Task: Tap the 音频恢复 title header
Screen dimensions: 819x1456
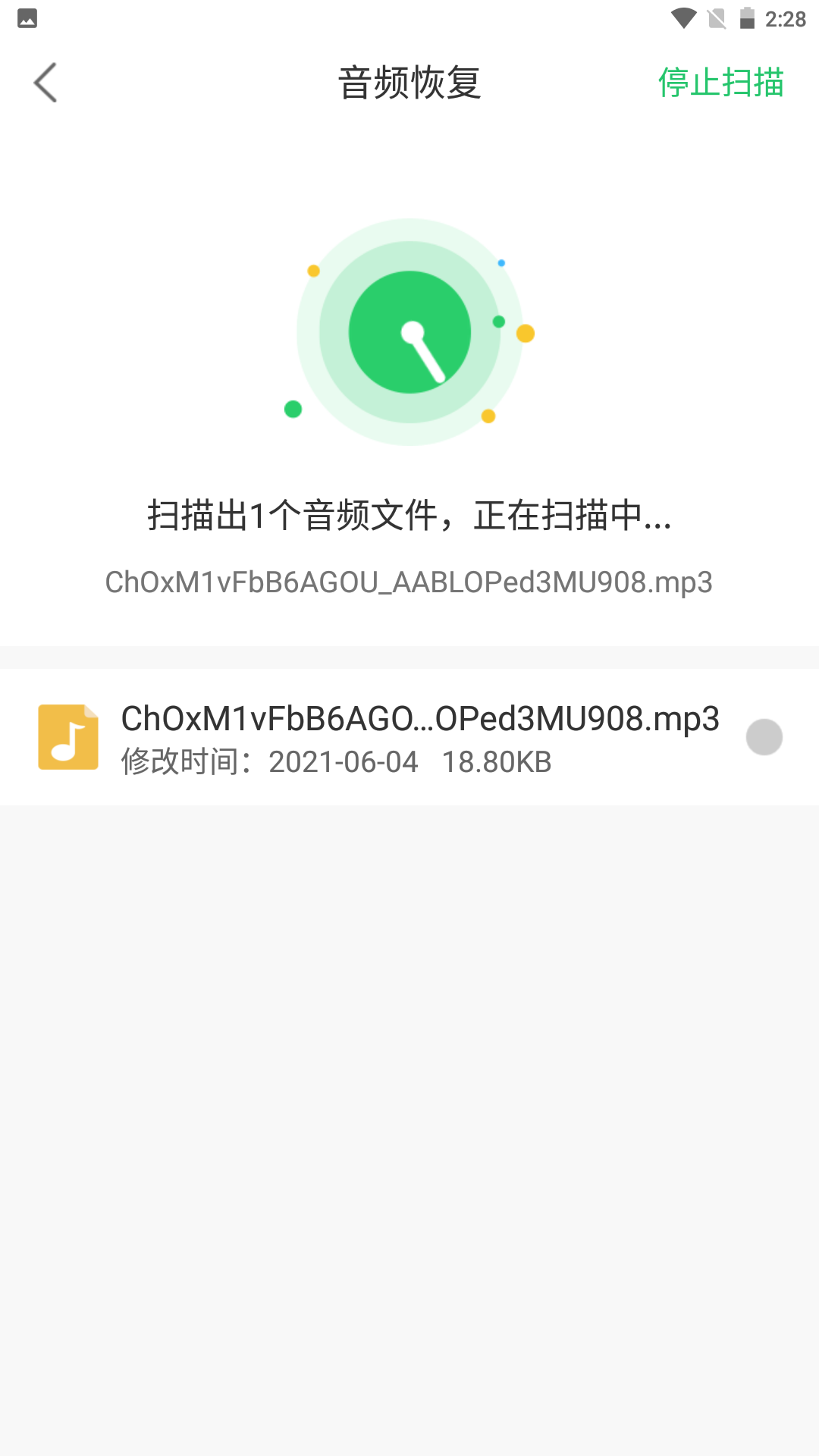Action: coord(409,82)
